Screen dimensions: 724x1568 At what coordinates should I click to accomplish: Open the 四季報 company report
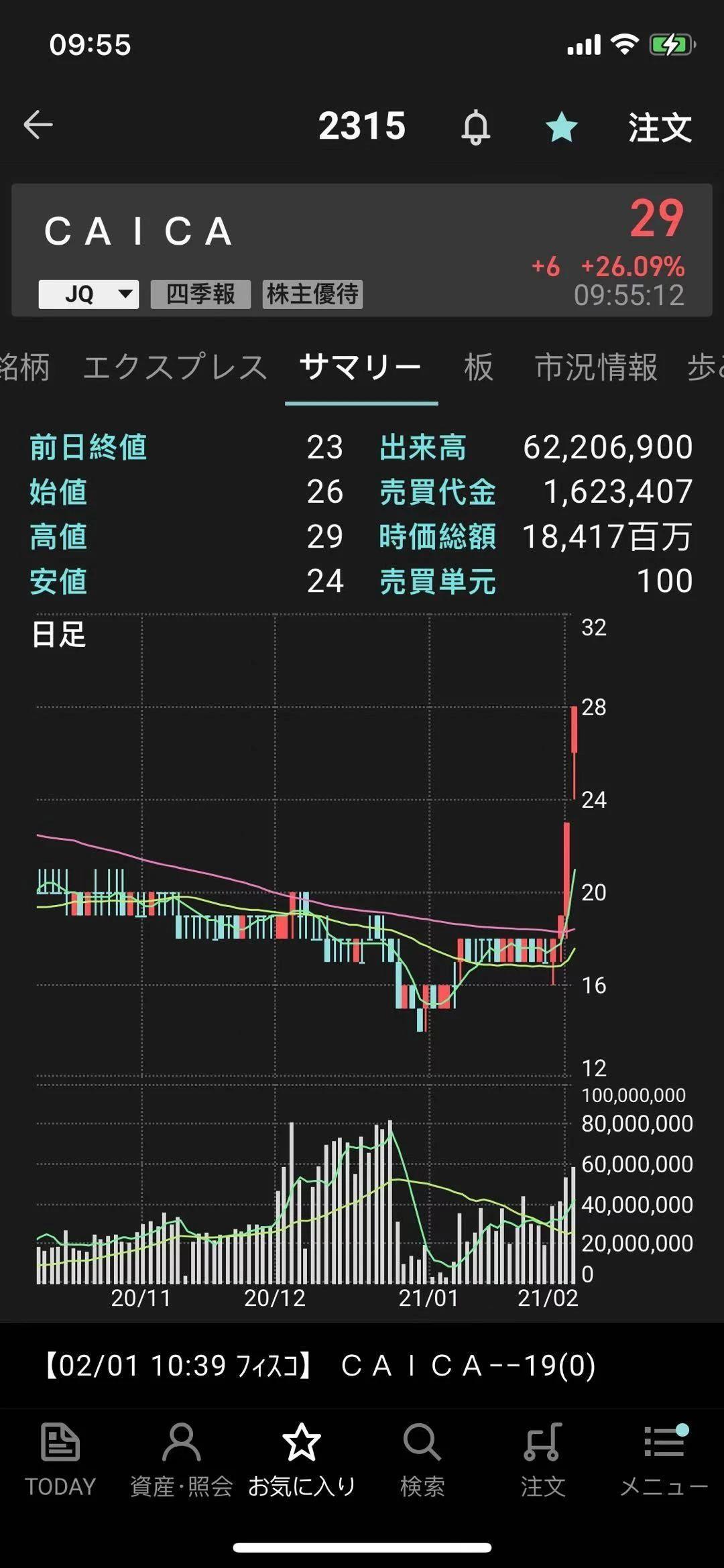pyautogui.click(x=200, y=294)
